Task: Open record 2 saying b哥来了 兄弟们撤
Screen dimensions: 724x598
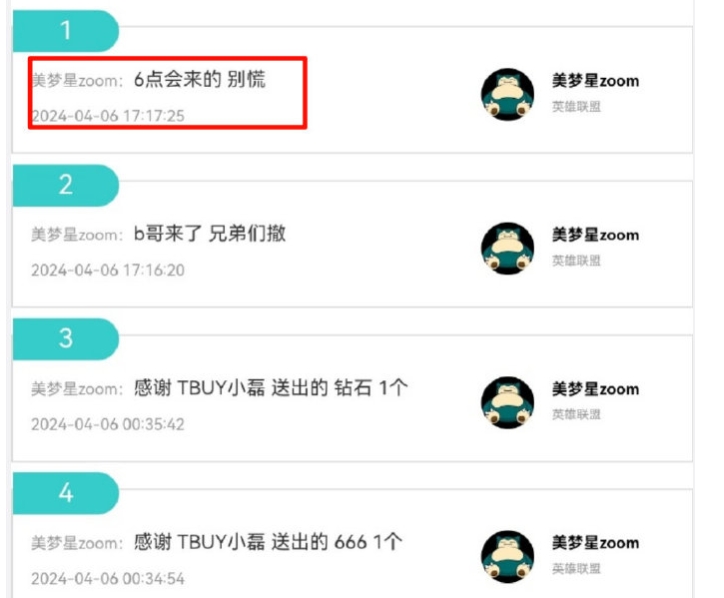Action: (210, 235)
